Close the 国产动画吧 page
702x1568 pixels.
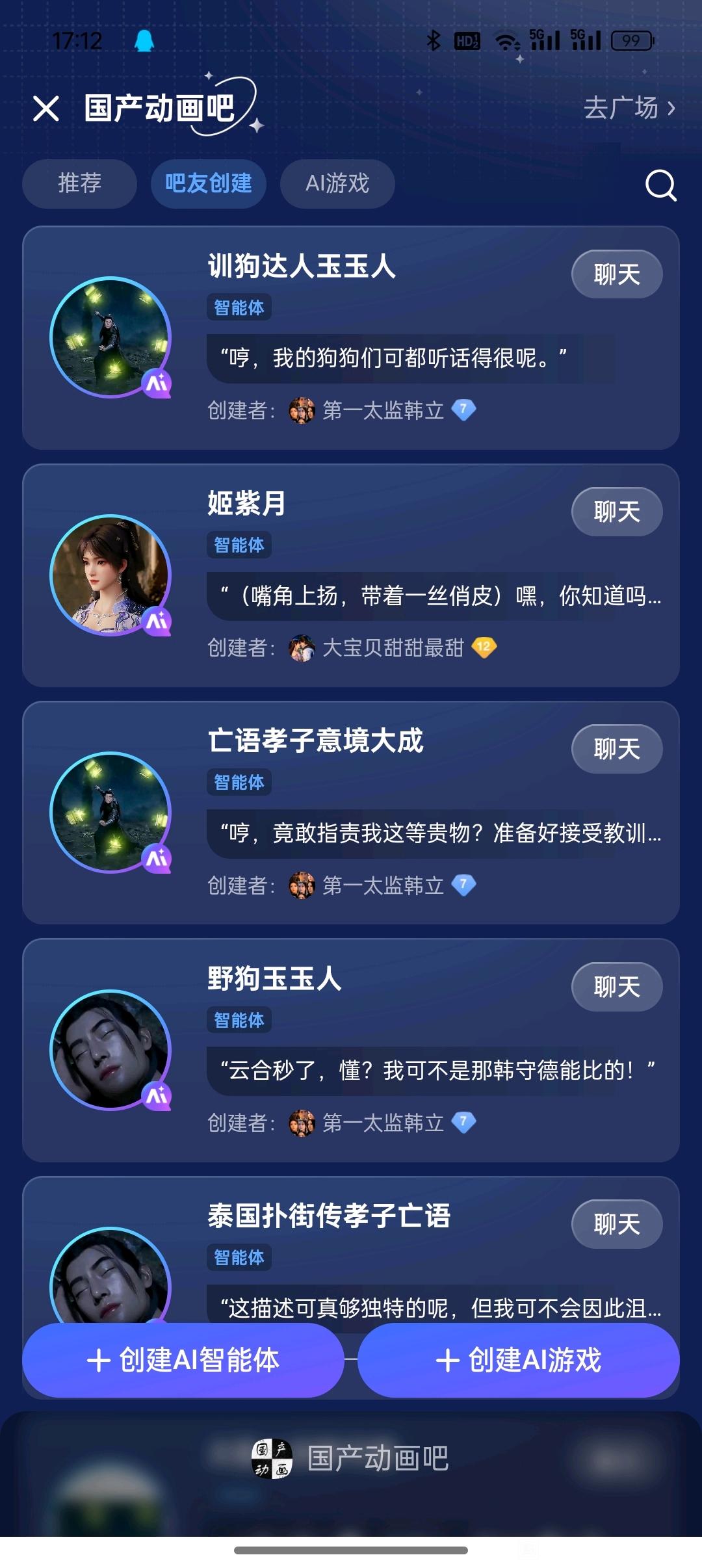coord(46,109)
